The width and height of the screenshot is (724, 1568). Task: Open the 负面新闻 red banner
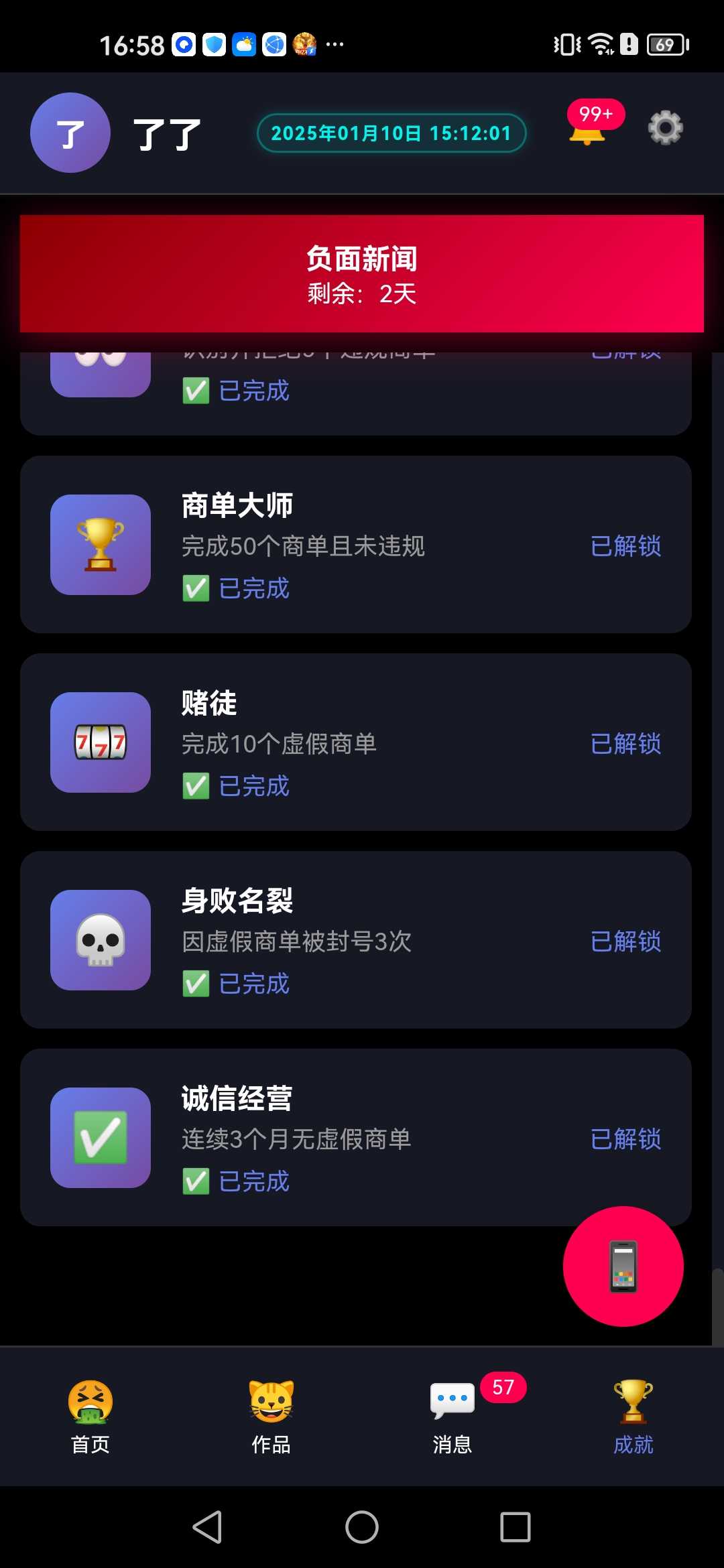point(362,273)
